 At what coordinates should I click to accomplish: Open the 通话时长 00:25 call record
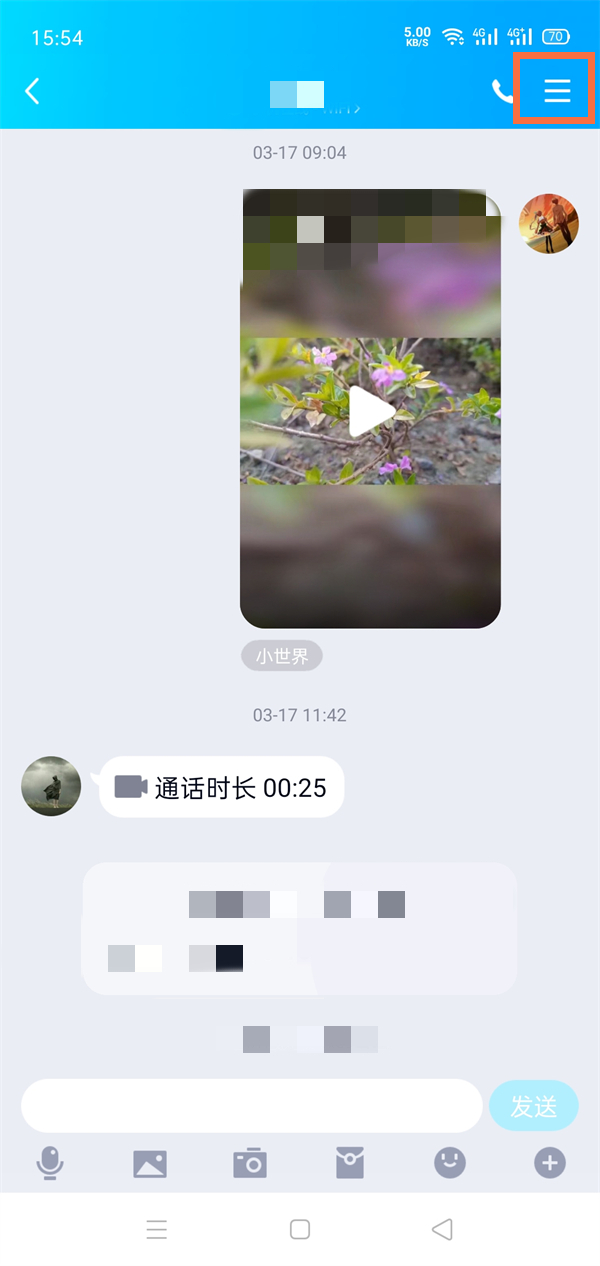click(221, 787)
